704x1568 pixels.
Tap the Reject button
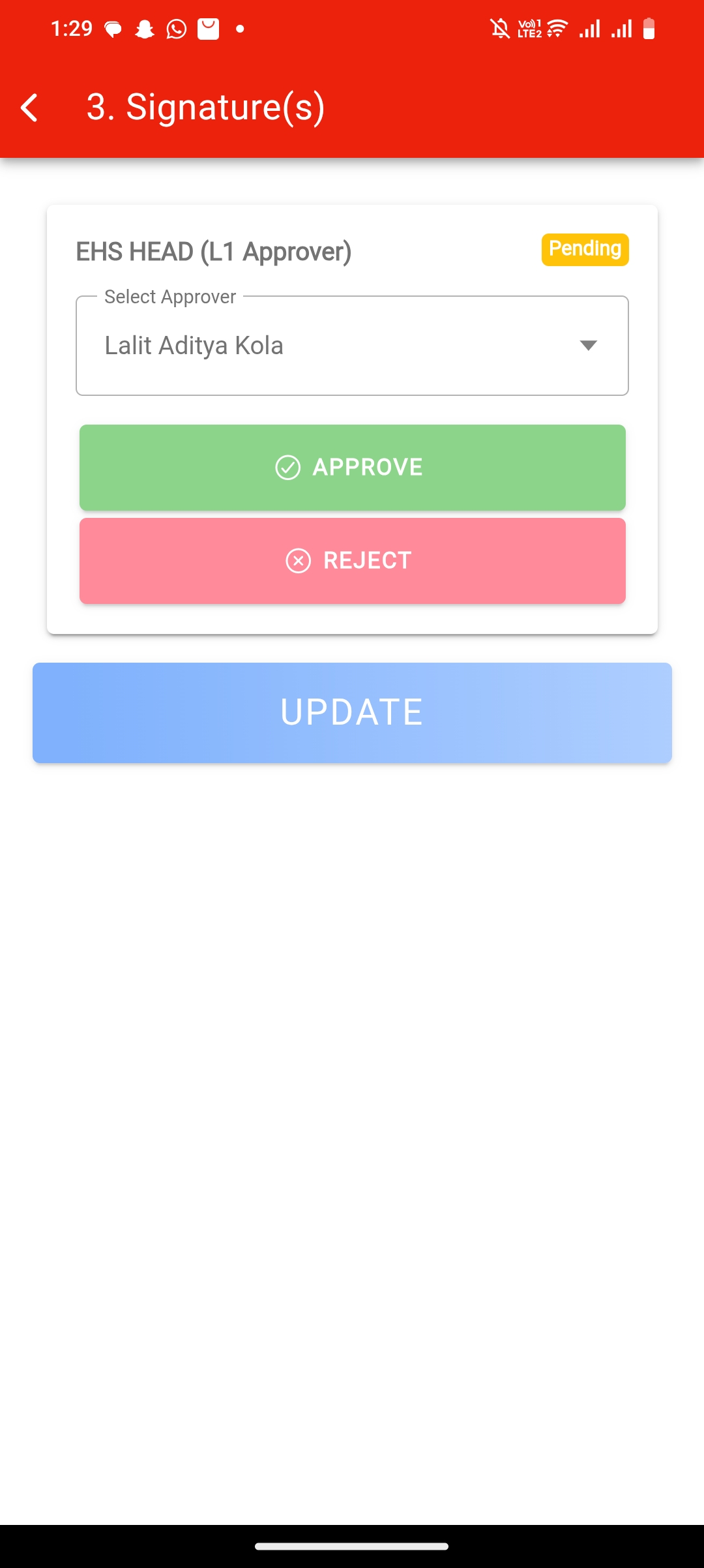[x=352, y=560]
